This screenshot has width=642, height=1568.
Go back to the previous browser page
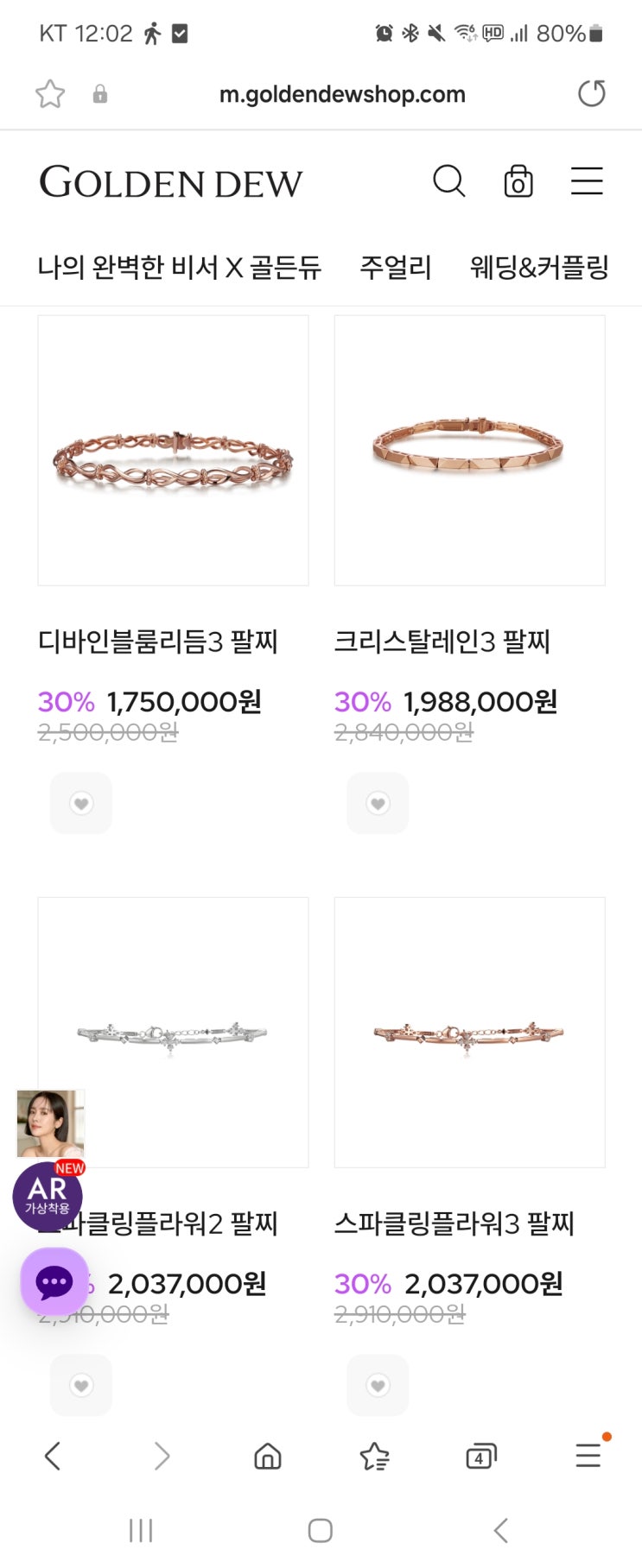click(x=53, y=1457)
